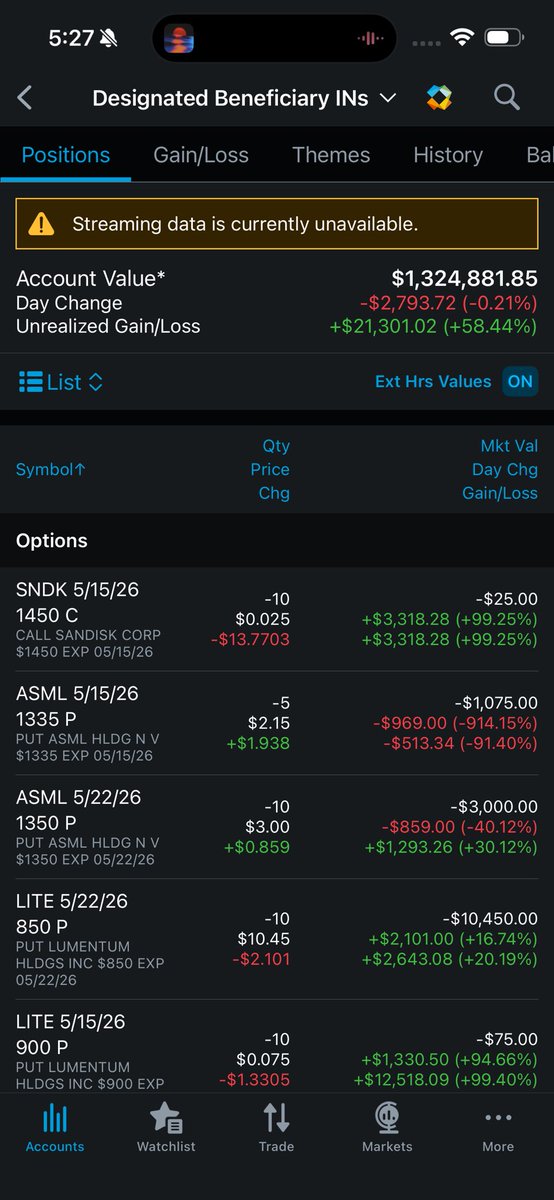Open the LITE 5/22/26 850 P position
Screen dimensions: 554x1200
[277, 940]
